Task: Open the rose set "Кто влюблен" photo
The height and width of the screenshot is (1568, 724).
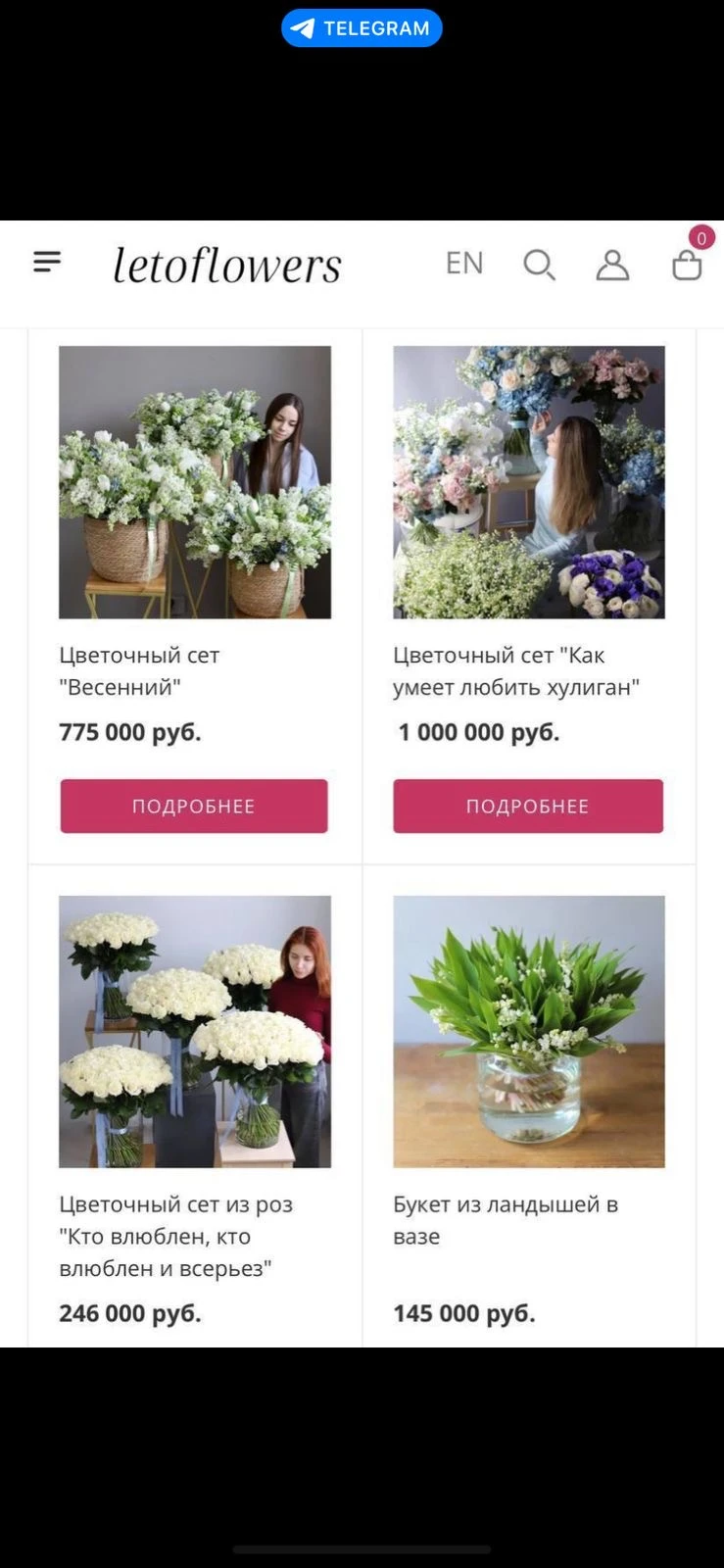Action: point(195,1032)
